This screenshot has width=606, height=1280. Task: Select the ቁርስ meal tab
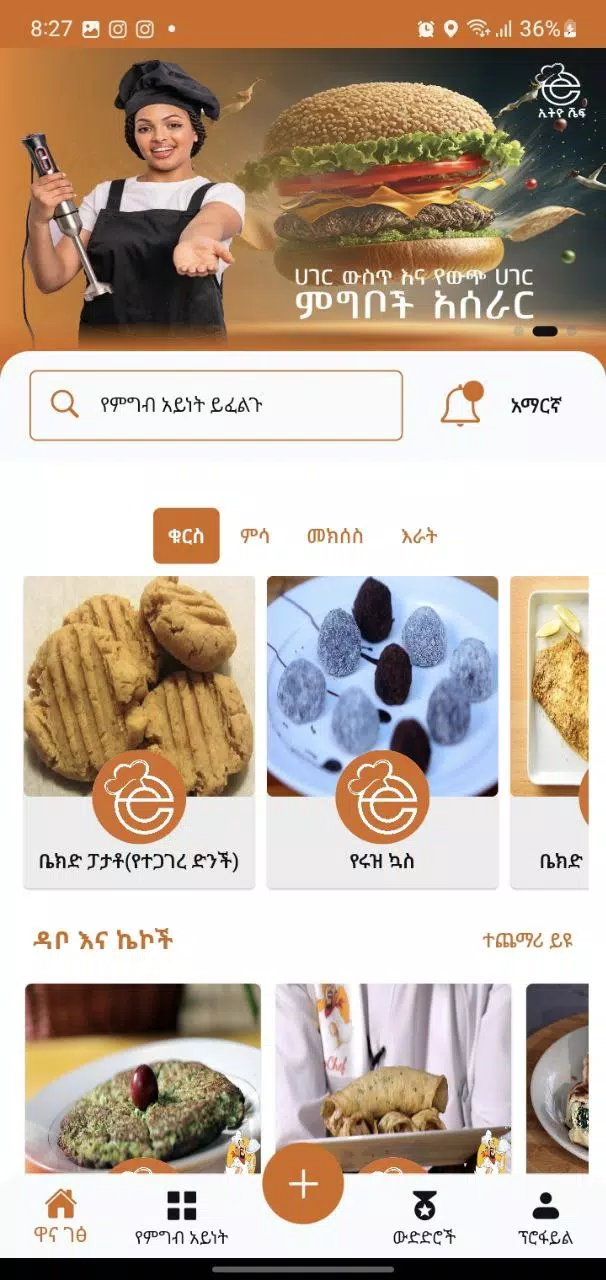tap(186, 536)
